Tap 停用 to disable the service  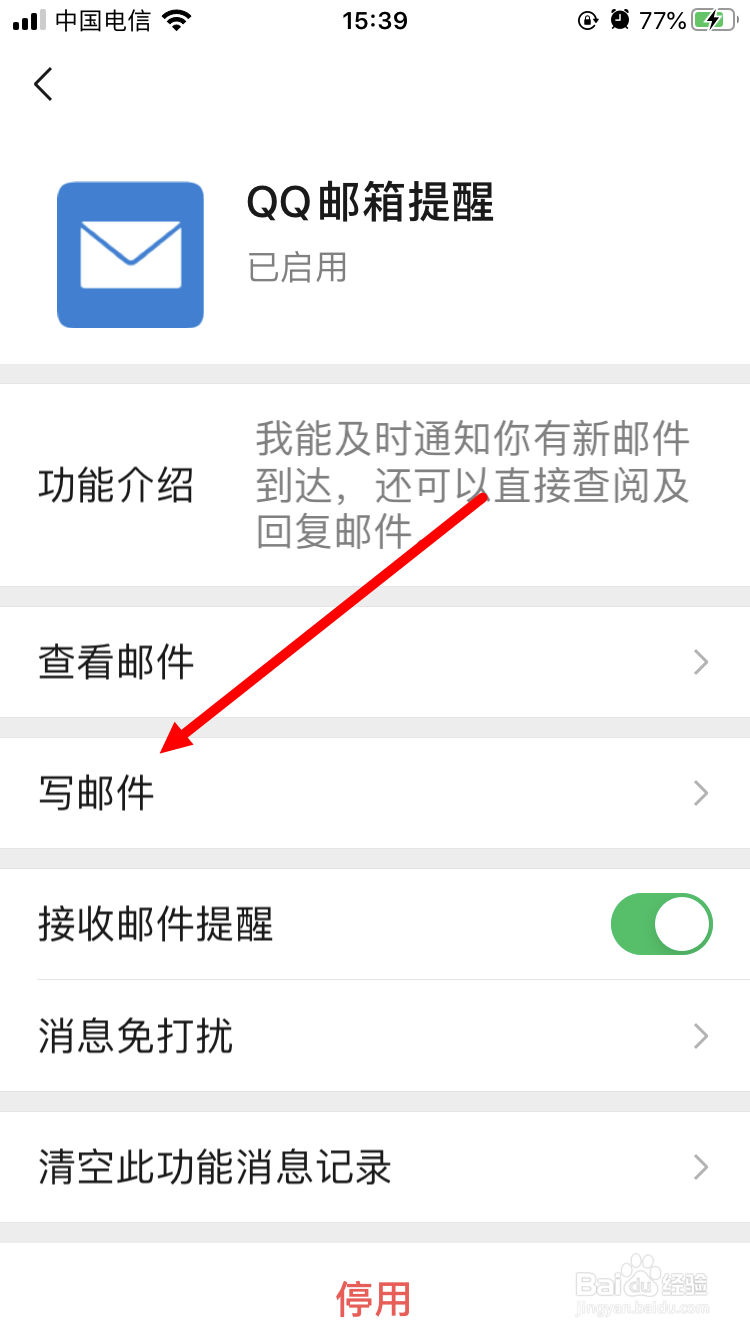pyautogui.click(x=374, y=1298)
